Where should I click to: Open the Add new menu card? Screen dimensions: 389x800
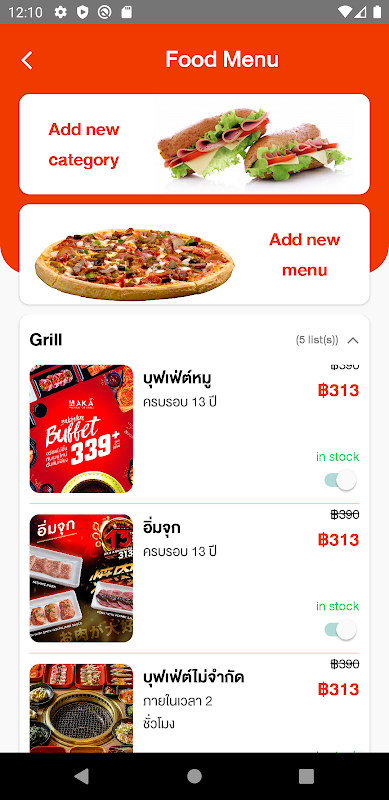pyautogui.click(x=194, y=254)
